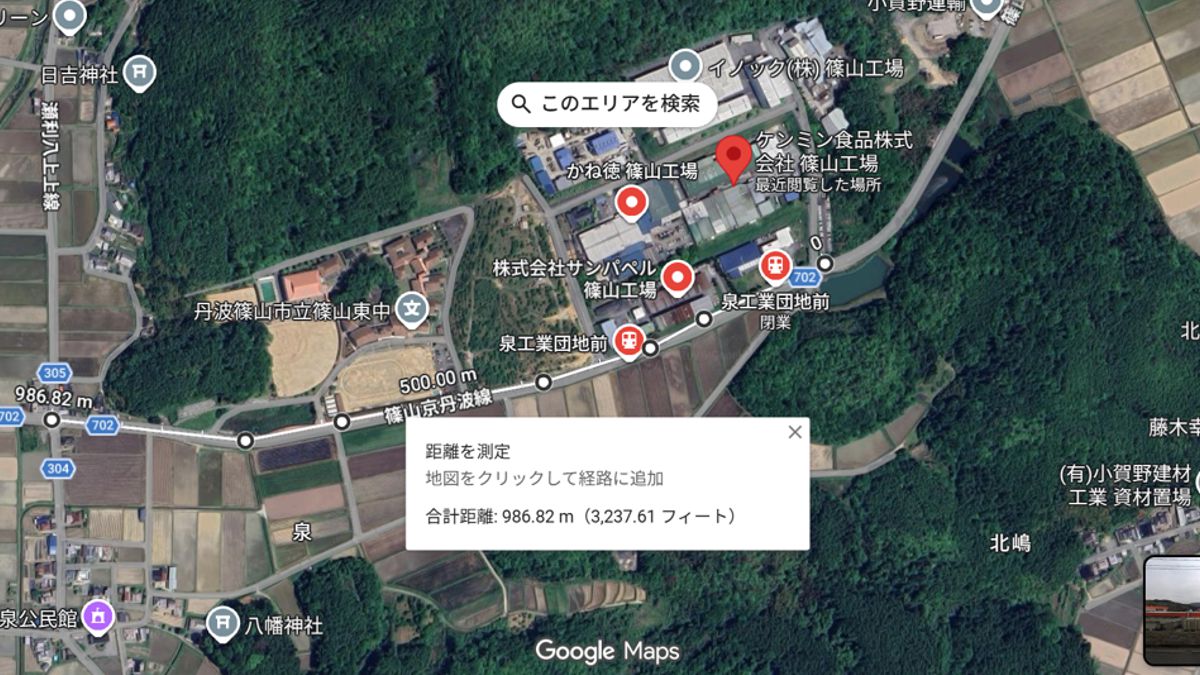The image size is (1200, 675).
Task: Select the 八幡神社 shrine marker
Action: pyautogui.click(x=222, y=624)
